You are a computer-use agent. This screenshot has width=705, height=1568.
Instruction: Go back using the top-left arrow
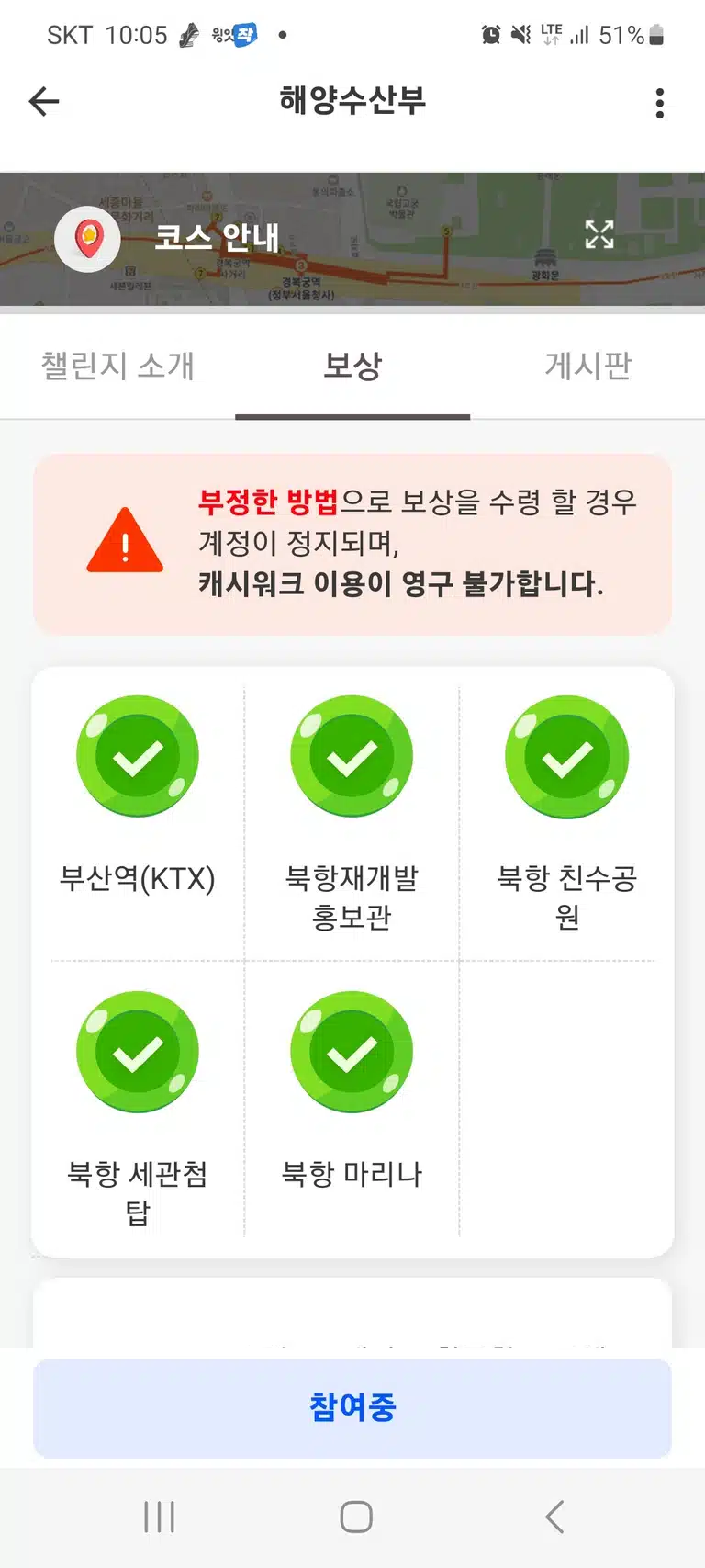(44, 101)
